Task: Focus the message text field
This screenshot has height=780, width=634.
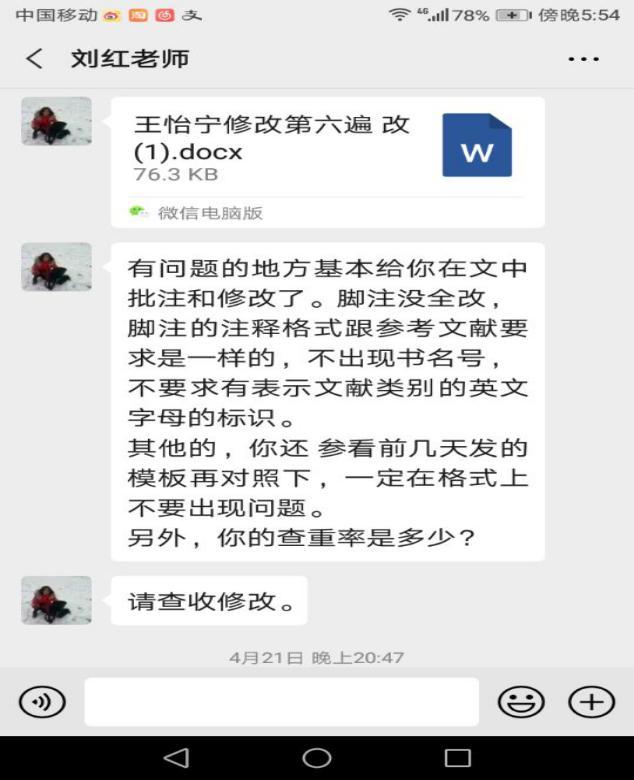Action: [281, 702]
